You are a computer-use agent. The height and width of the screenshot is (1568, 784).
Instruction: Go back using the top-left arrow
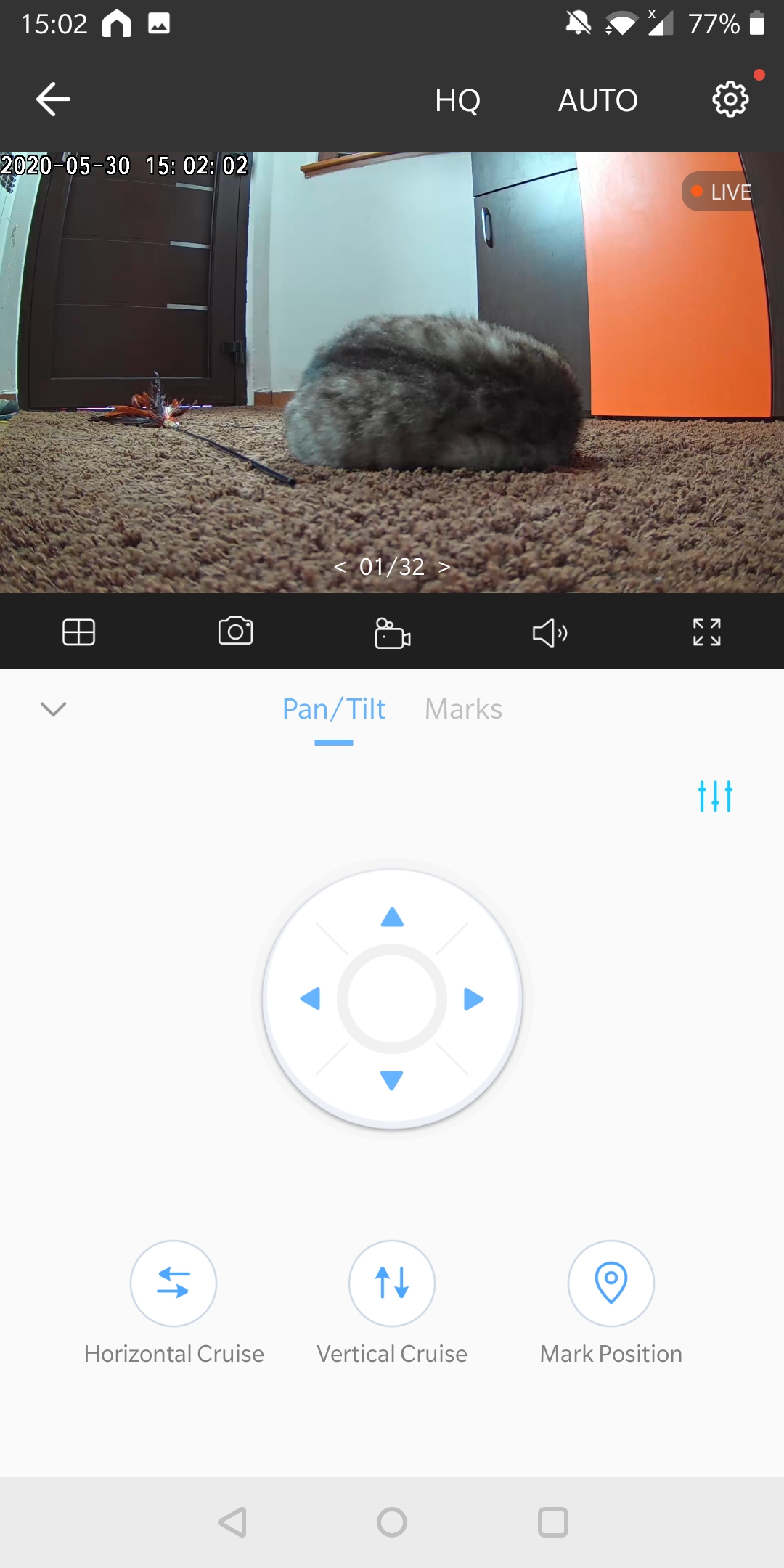(x=53, y=99)
